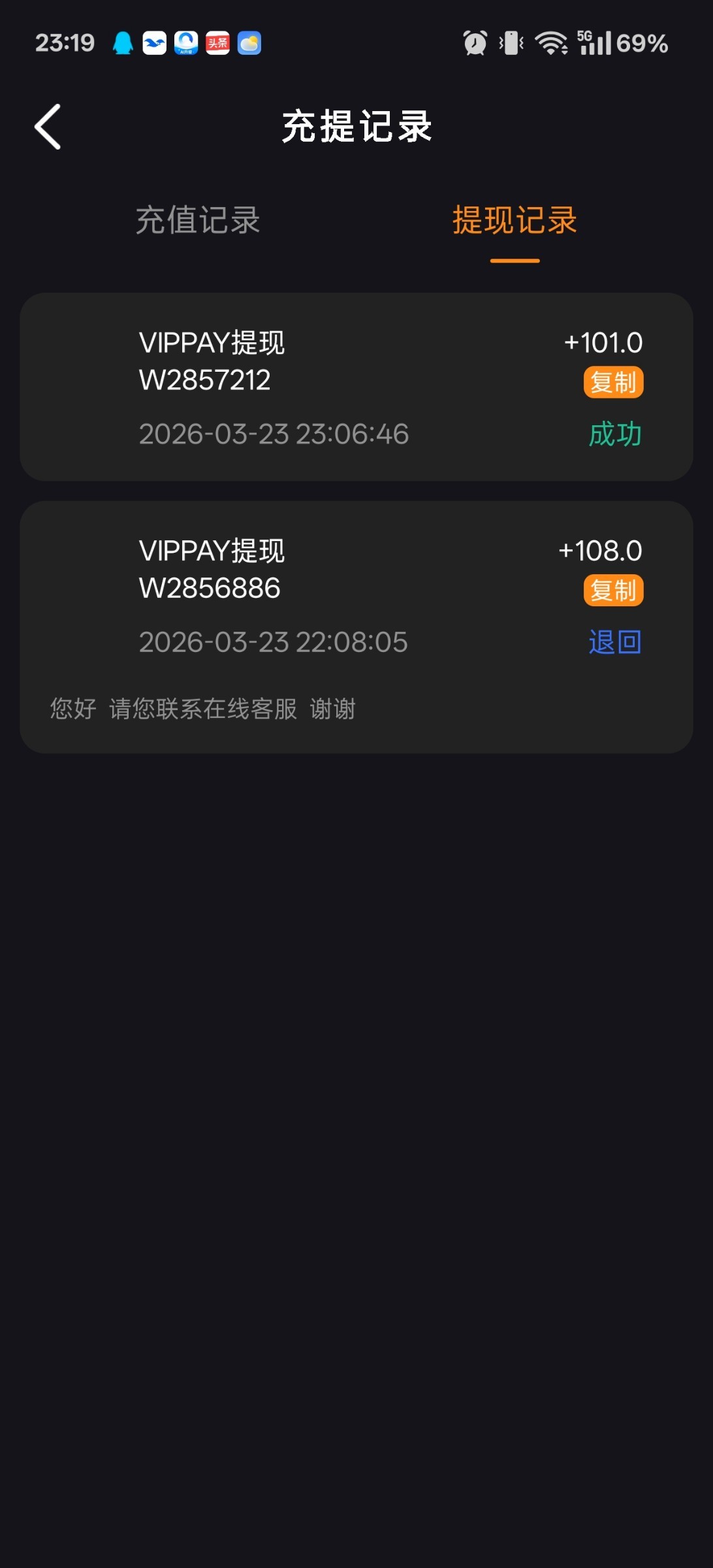Switch to the 充值记录 tab

pyautogui.click(x=198, y=220)
